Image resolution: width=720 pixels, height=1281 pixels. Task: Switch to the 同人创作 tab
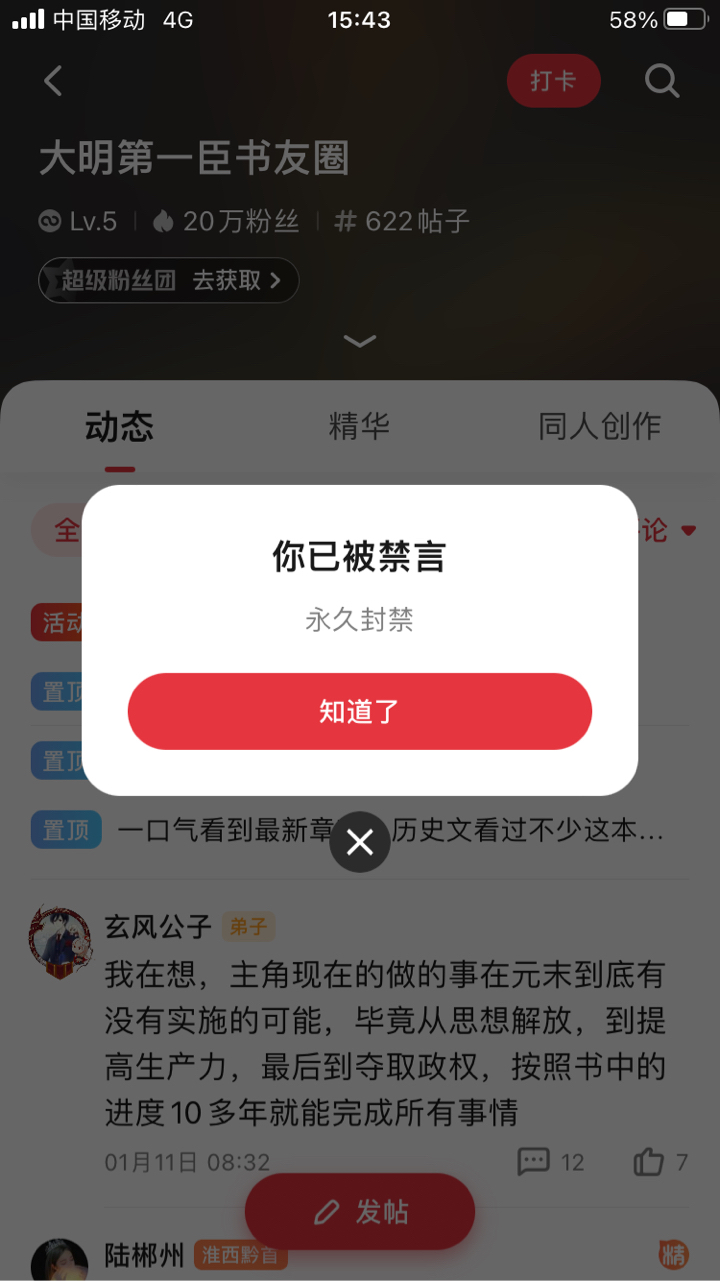point(599,427)
